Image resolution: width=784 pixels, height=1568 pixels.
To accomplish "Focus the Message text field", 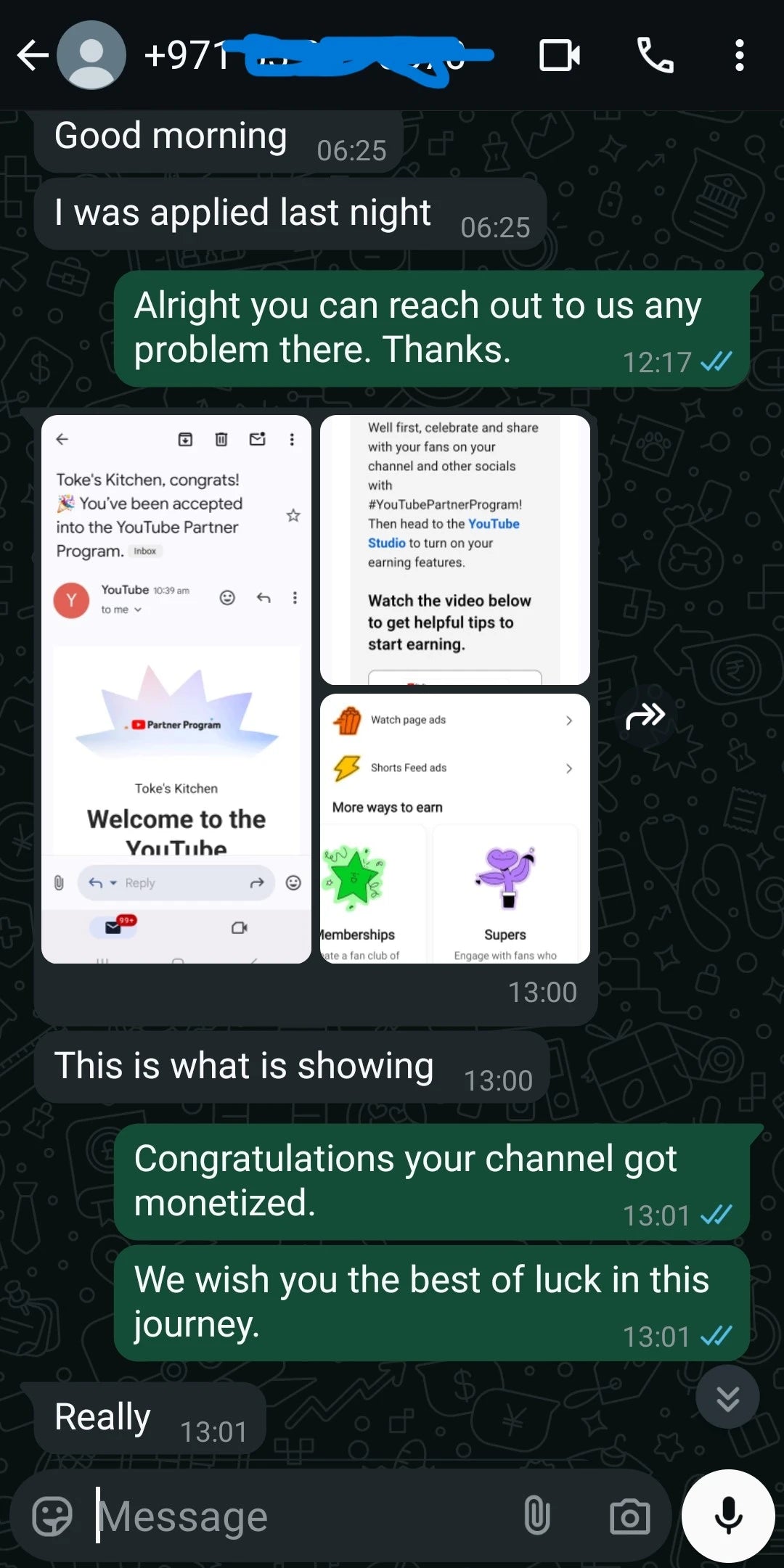I will click(x=305, y=1516).
